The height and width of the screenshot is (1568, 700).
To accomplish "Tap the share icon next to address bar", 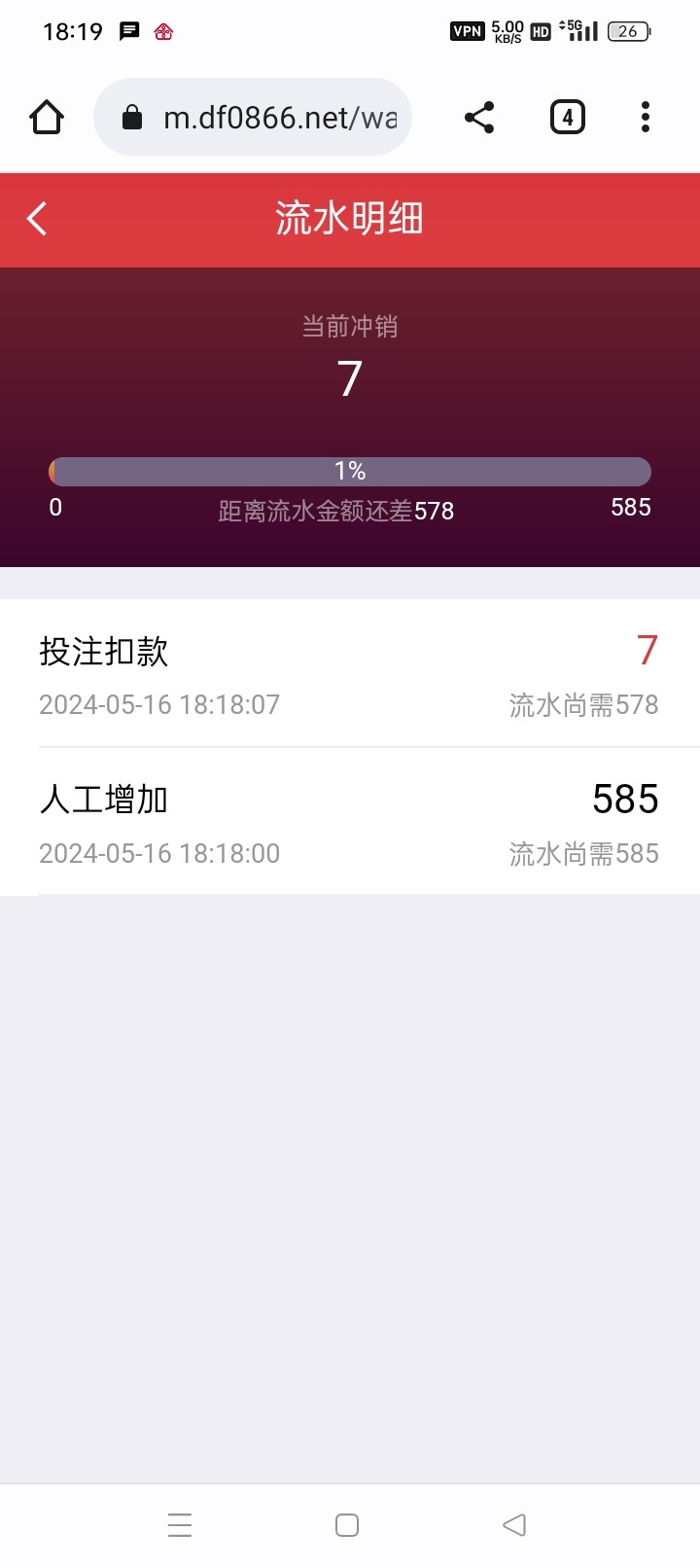I will point(478,116).
